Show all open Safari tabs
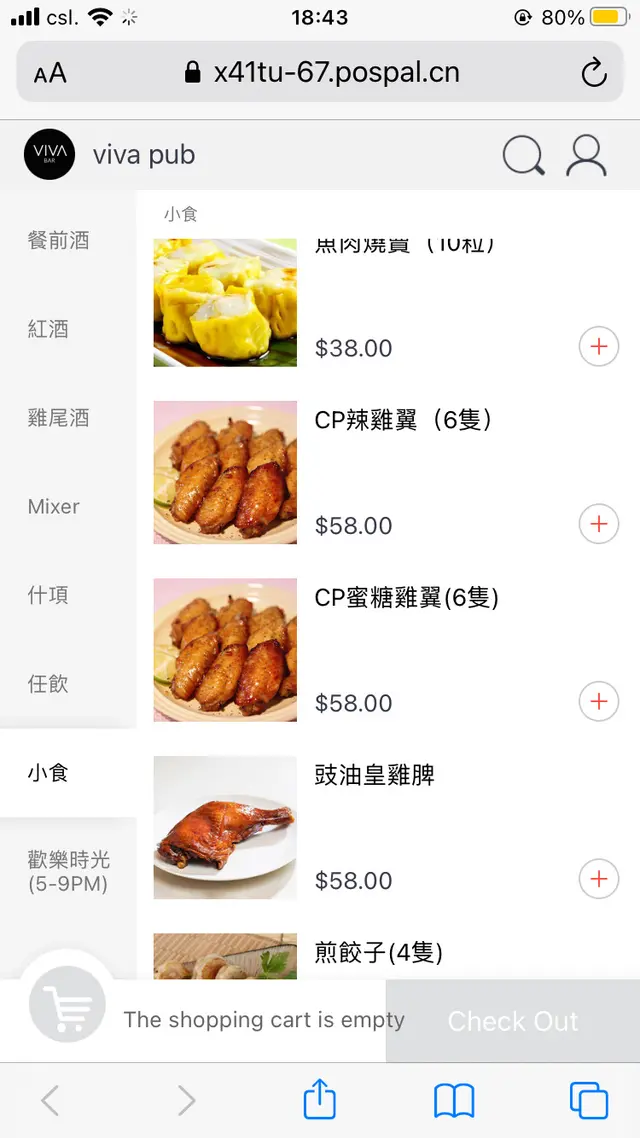 click(x=588, y=1100)
